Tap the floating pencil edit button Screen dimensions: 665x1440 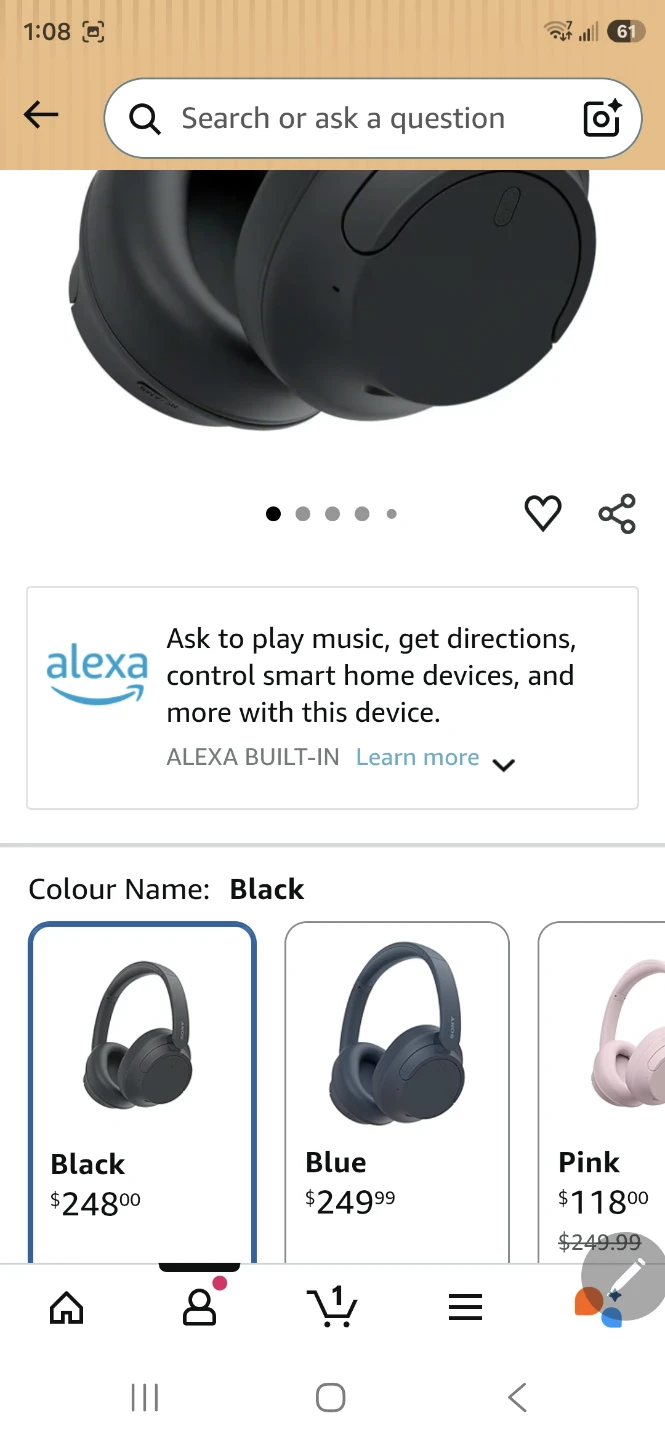pos(625,1277)
